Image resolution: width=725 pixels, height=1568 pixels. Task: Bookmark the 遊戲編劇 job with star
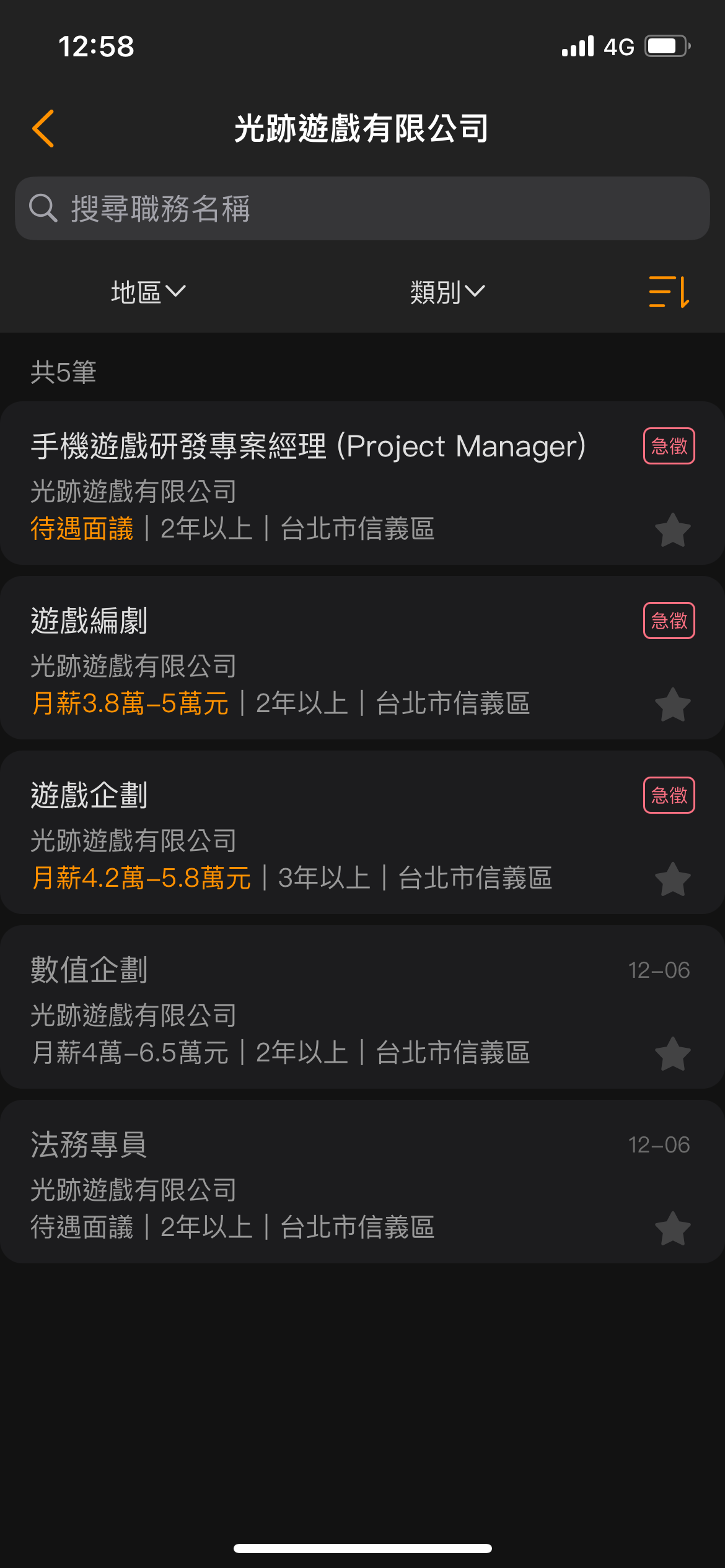(x=673, y=705)
